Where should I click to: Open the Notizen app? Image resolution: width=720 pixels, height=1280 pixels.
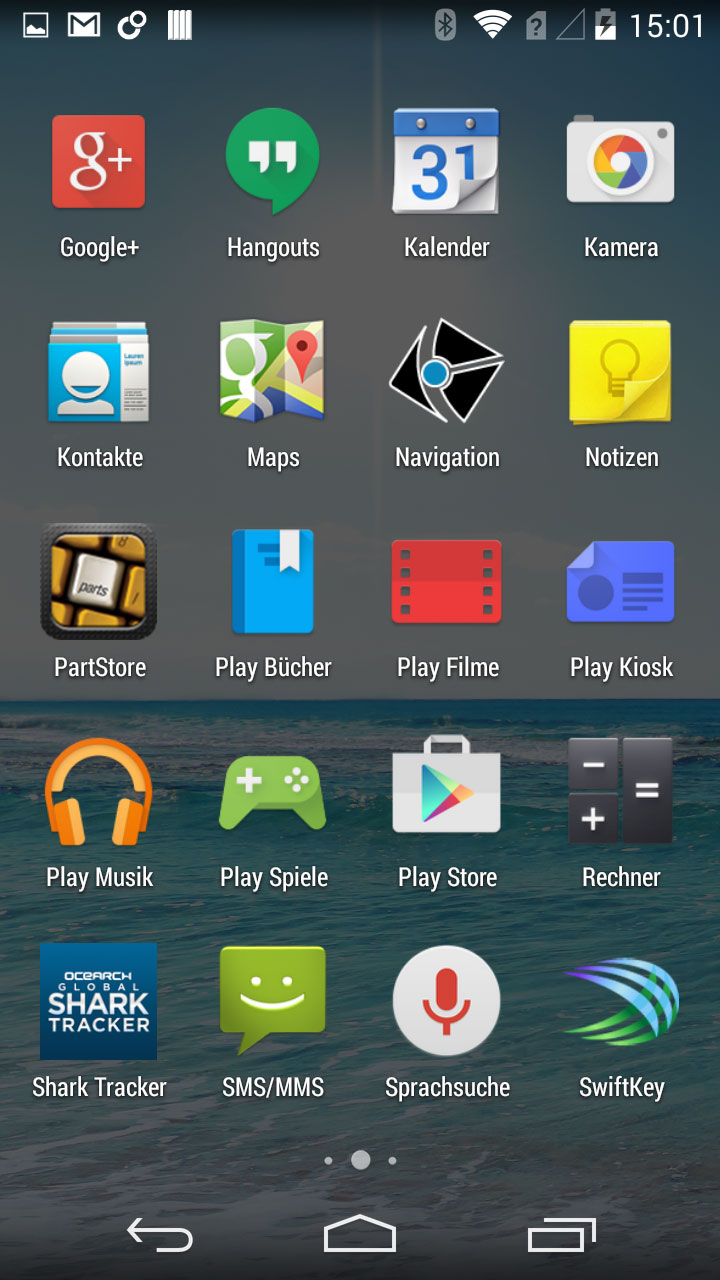click(x=621, y=372)
